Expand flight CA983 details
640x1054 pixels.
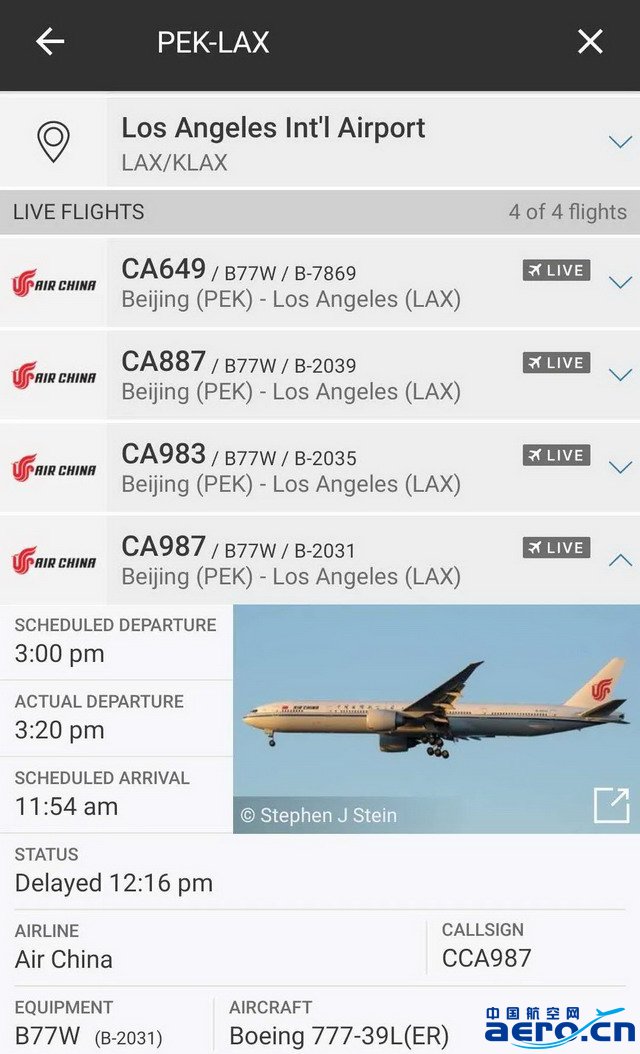point(620,467)
